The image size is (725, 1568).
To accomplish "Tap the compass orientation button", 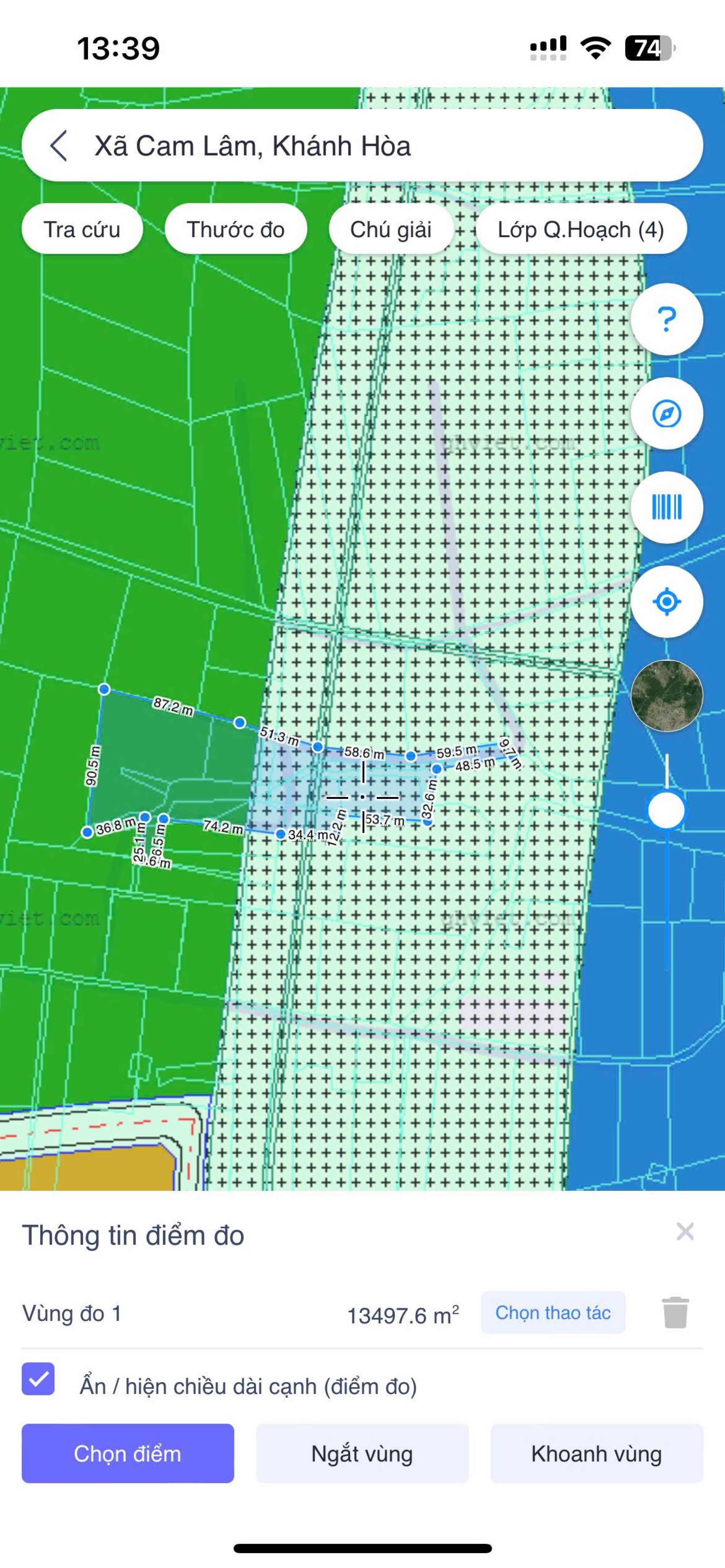I will point(667,414).
